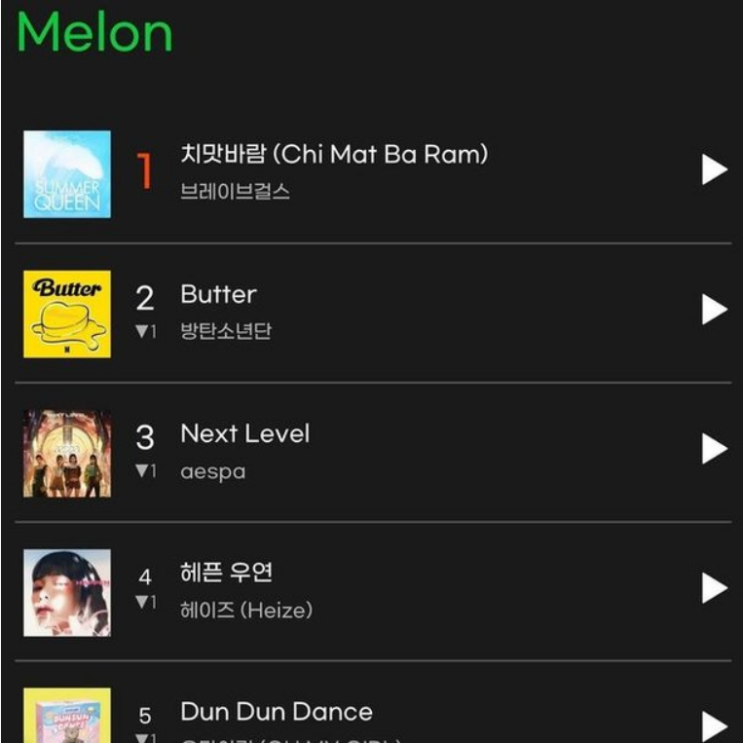Play 치맛바람 (Chi Mat Ba Ram)
The image size is (743, 743).
[x=714, y=171]
